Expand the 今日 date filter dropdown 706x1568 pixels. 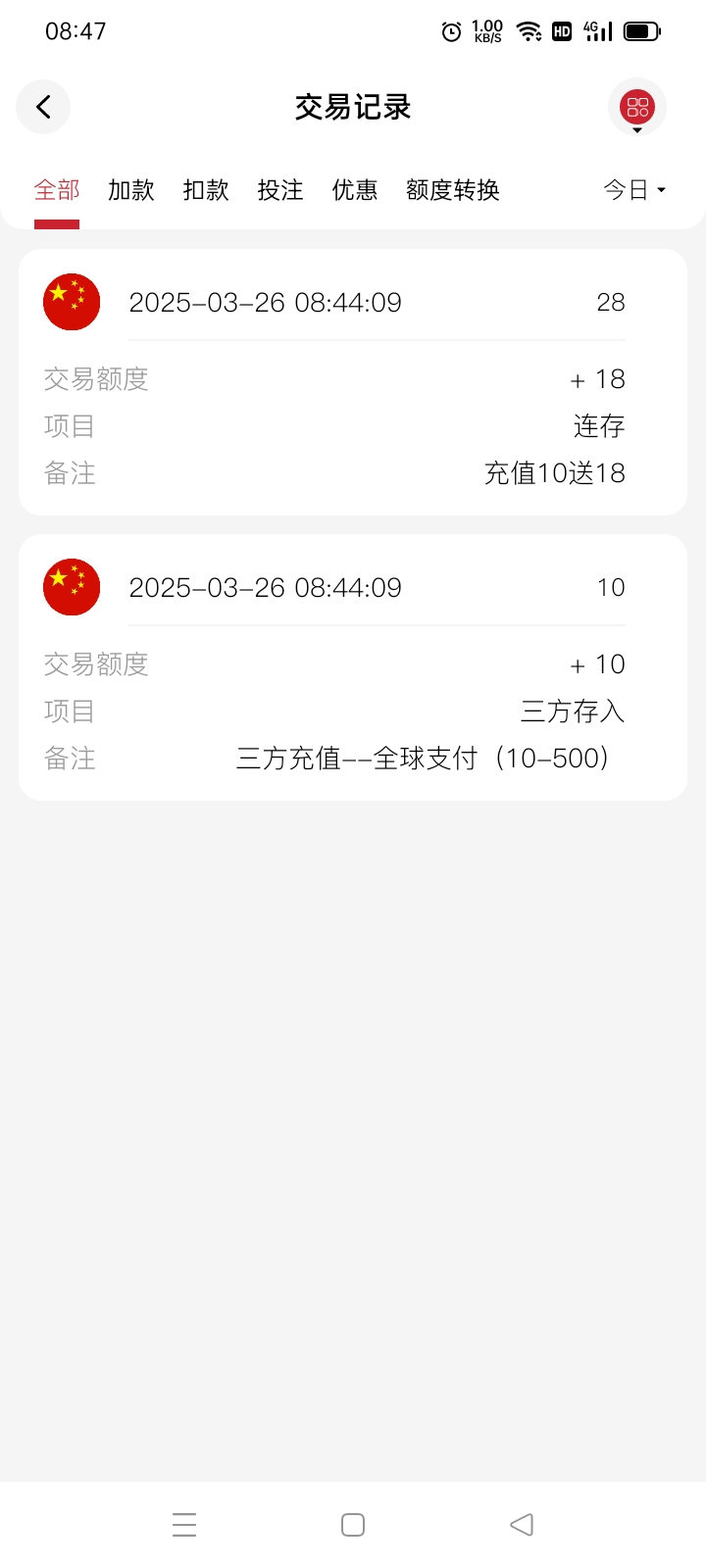tap(634, 190)
